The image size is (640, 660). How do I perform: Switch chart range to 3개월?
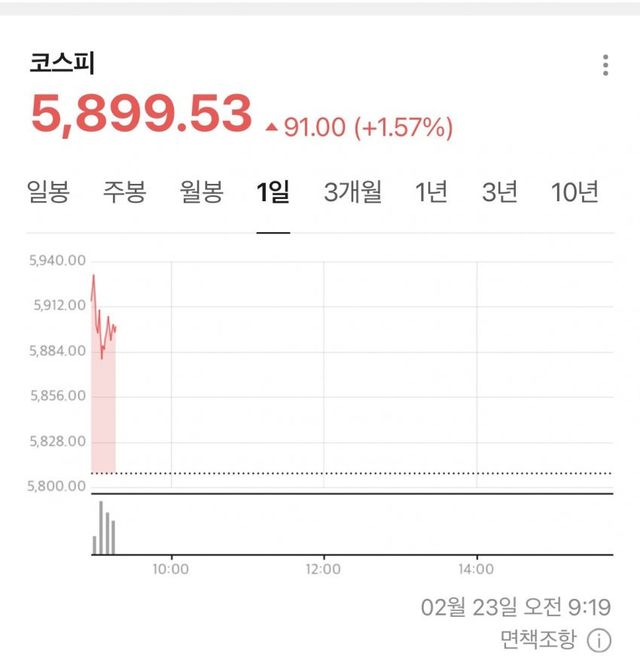353,192
